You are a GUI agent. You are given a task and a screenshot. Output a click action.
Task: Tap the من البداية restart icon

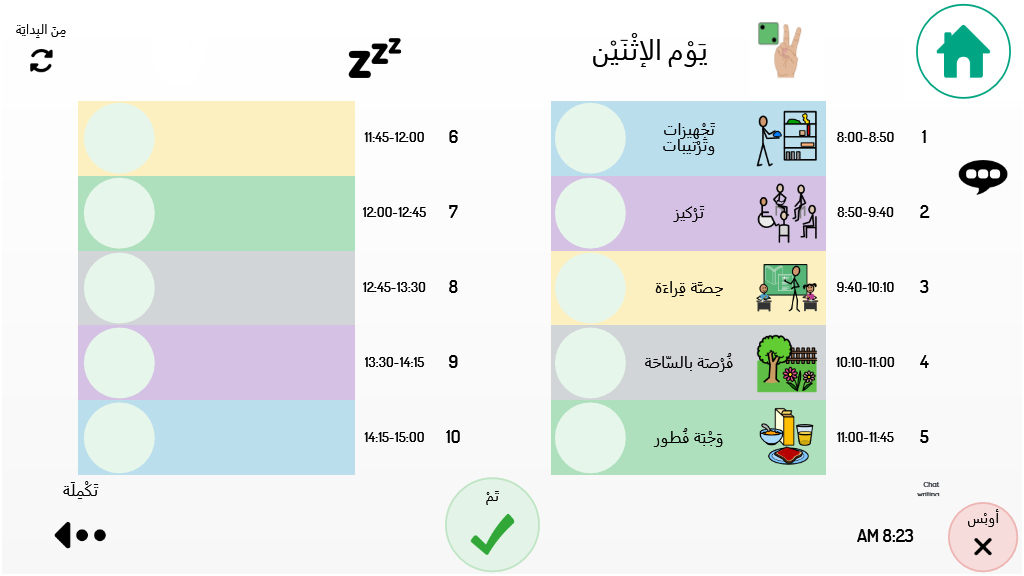[x=41, y=60]
